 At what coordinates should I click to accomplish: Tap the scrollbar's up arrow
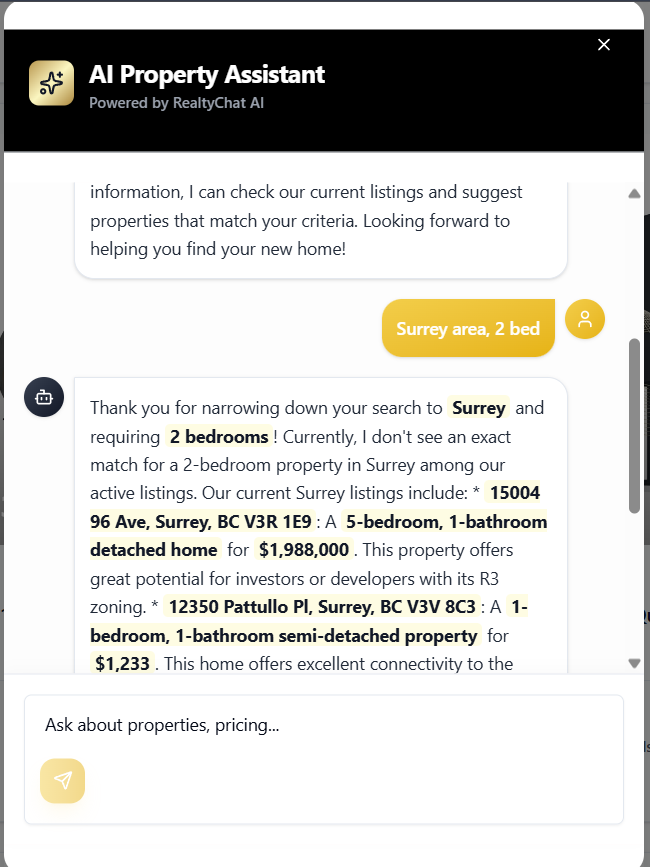point(634,194)
